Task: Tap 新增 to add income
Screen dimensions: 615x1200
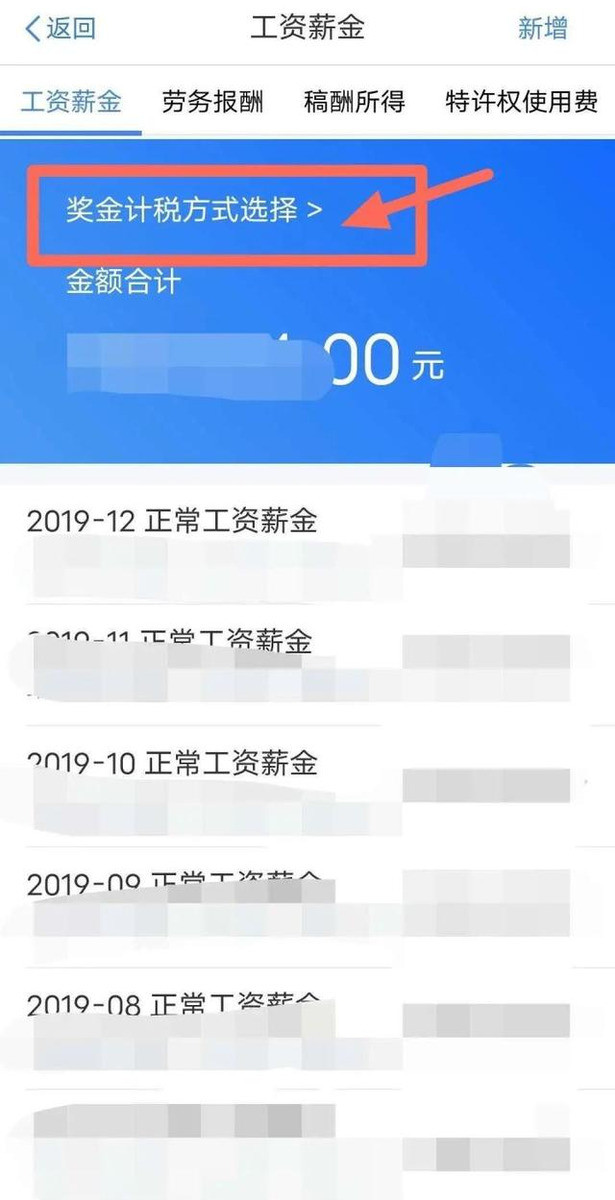Action: [542, 28]
